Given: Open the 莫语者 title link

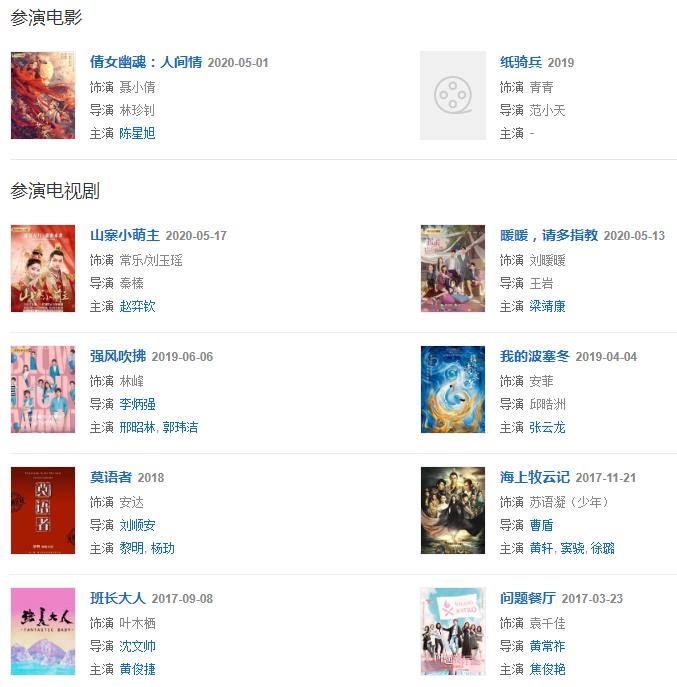Looking at the screenshot, I should (111, 477).
